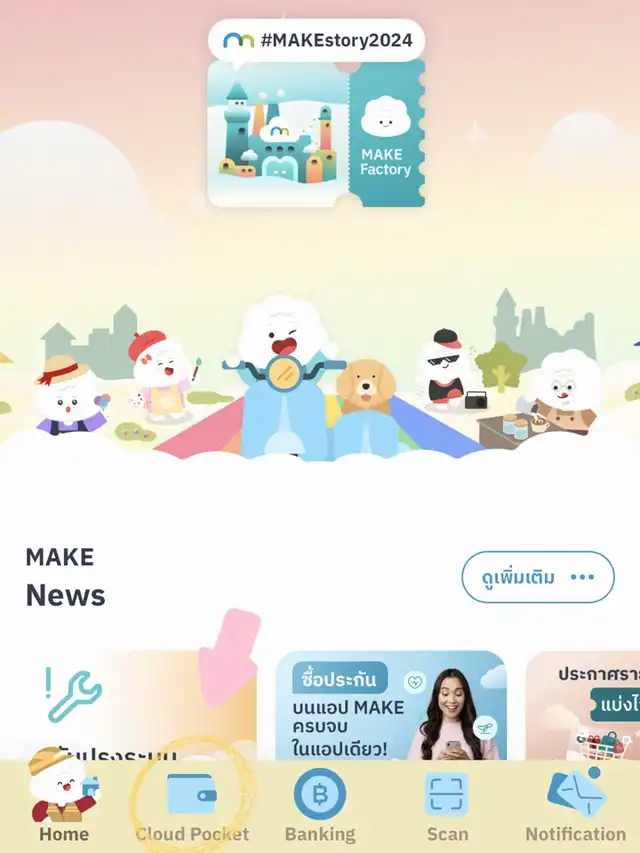Launch the Scan tab
This screenshot has height=853, width=640.
click(x=447, y=807)
